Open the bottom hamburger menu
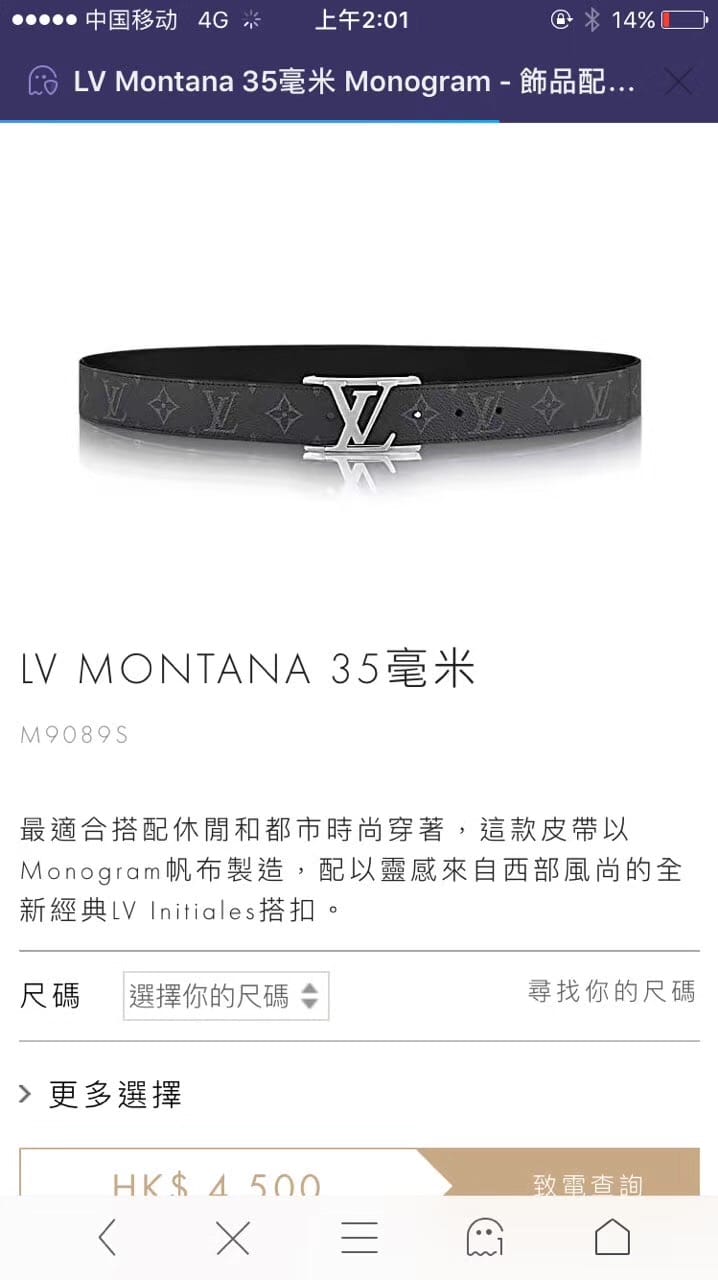Image resolution: width=718 pixels, height=1280 pixels. [359, 1238]
